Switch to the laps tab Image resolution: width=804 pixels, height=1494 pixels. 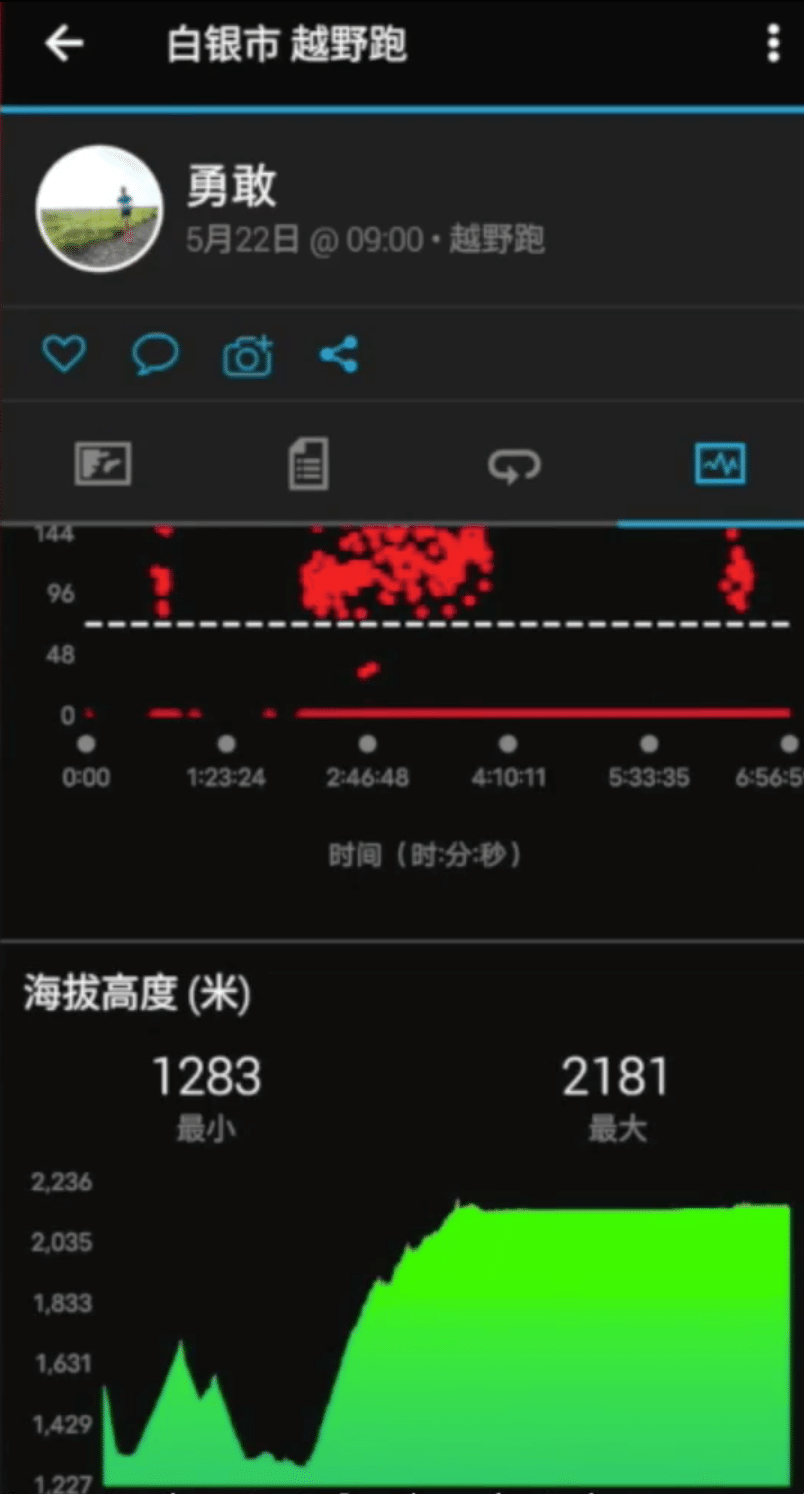514,465
